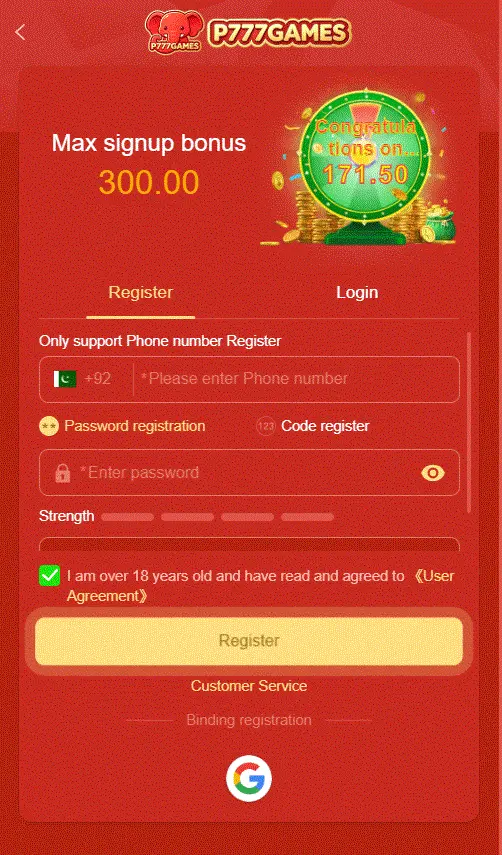502x855 pixels.
Task: Open the +92 country code selector
Action: 83,379
